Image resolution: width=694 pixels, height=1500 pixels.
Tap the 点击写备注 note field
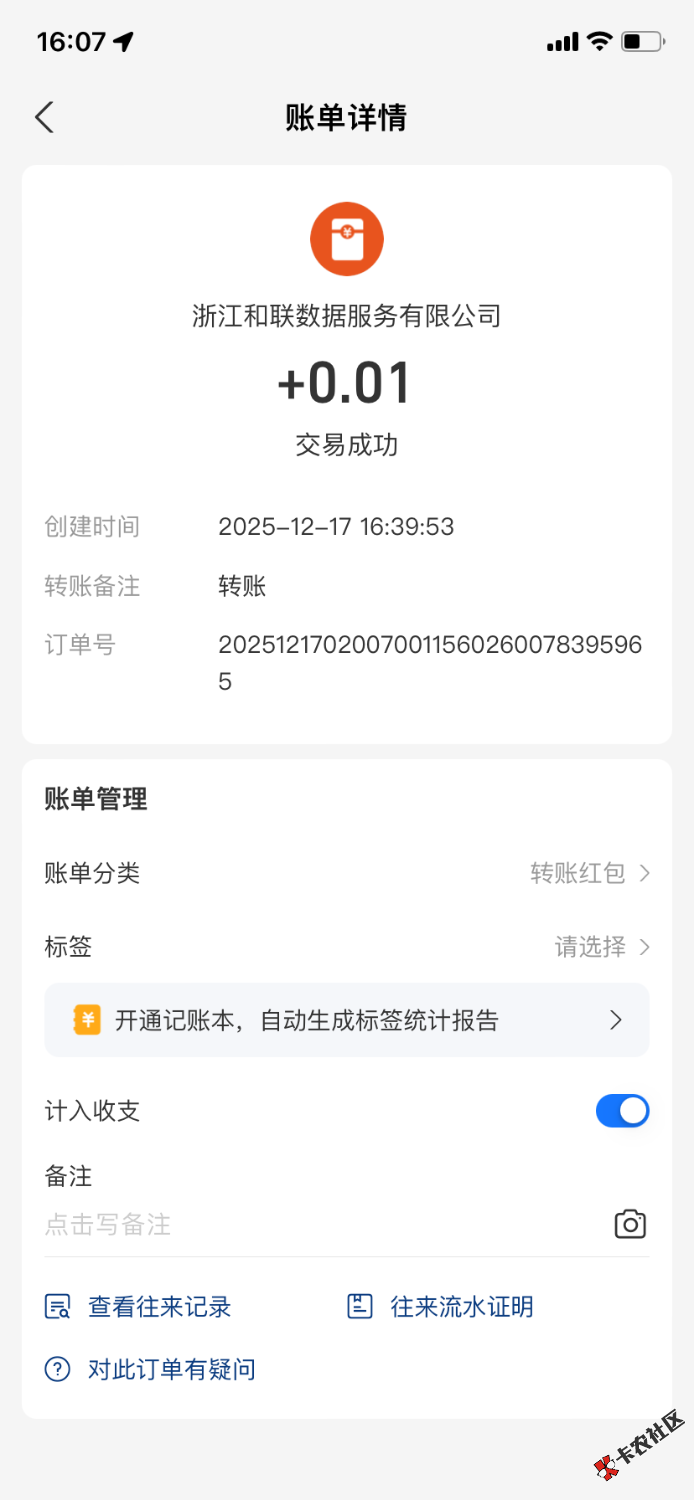pyautogui.click(x=300, y=1224)
